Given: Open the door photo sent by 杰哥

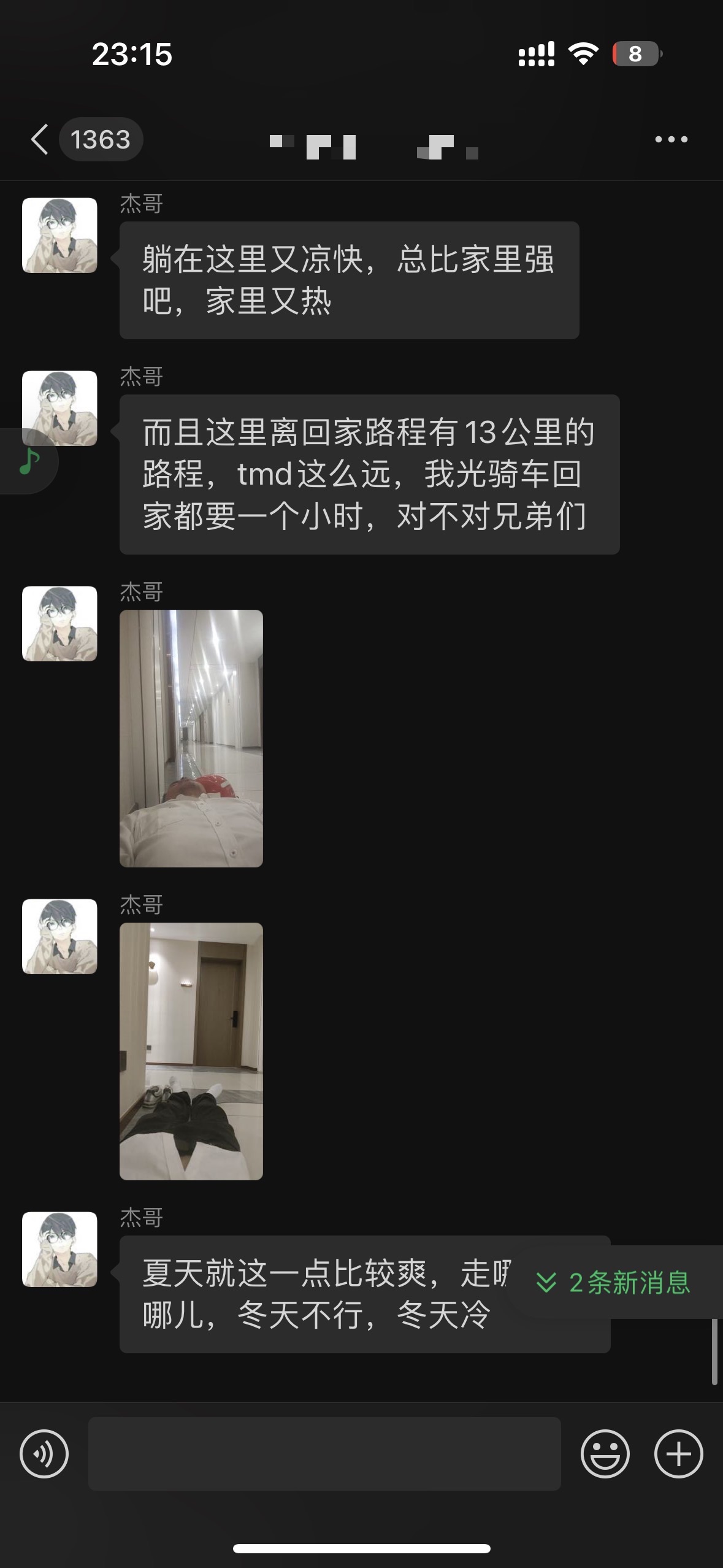Looking at the screenshot, I should click(x=191, y=1051).
